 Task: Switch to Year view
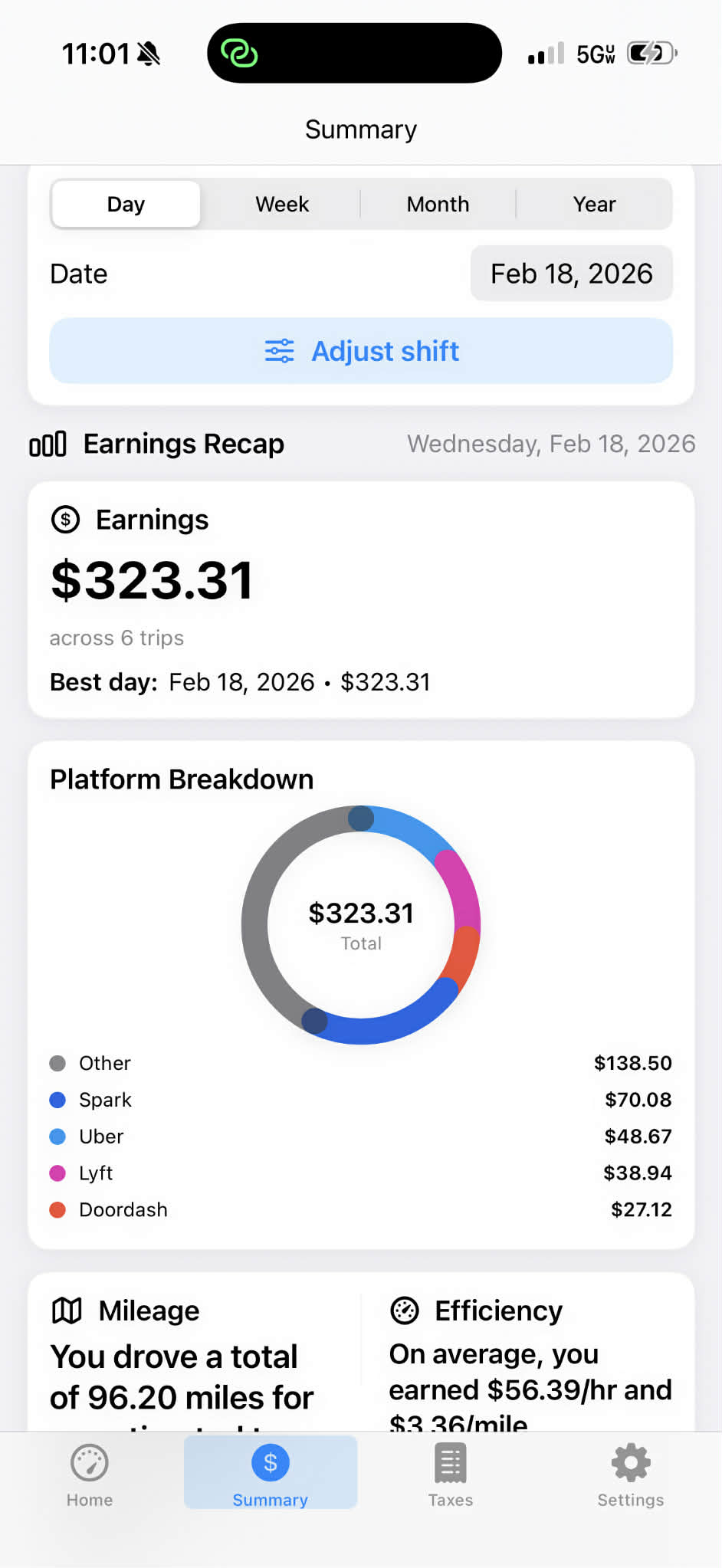pyautogui.click(x=594, y=204)
